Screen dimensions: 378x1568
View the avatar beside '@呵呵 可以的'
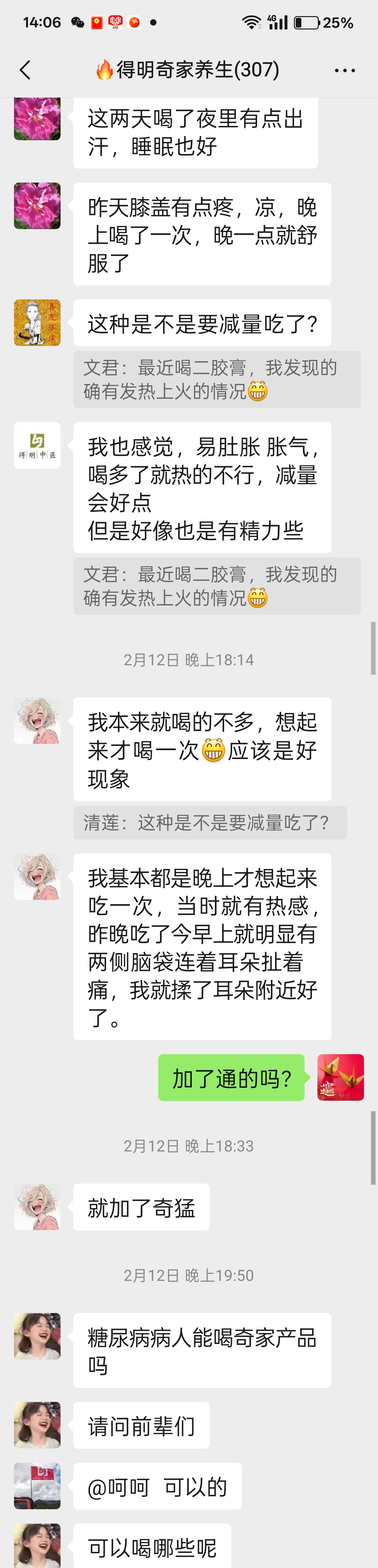click(x=37, y=1485)
